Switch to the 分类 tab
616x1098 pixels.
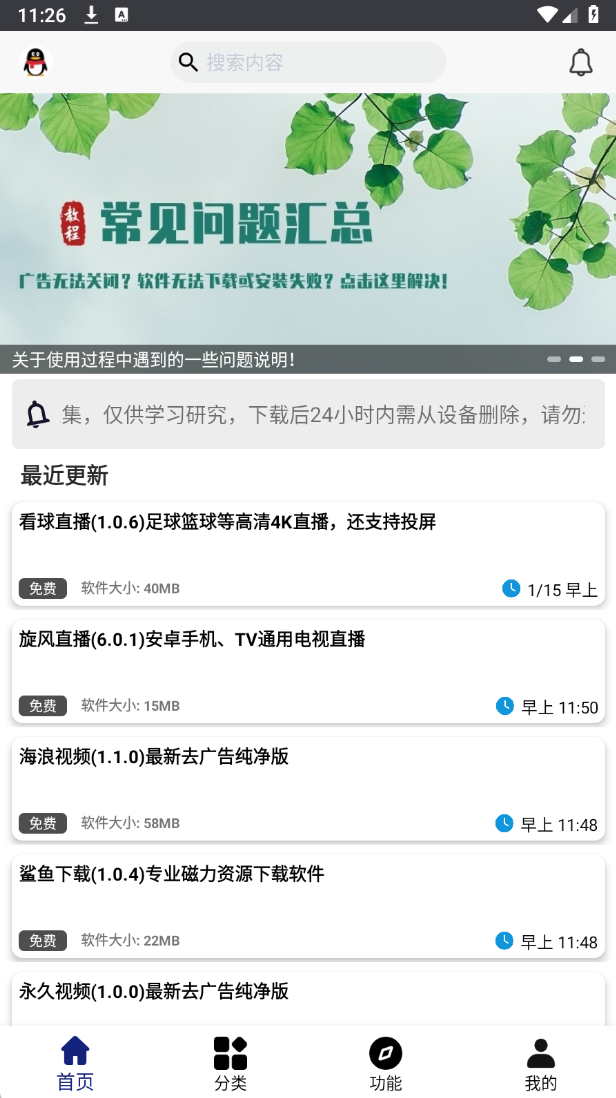pos(230,1063)
